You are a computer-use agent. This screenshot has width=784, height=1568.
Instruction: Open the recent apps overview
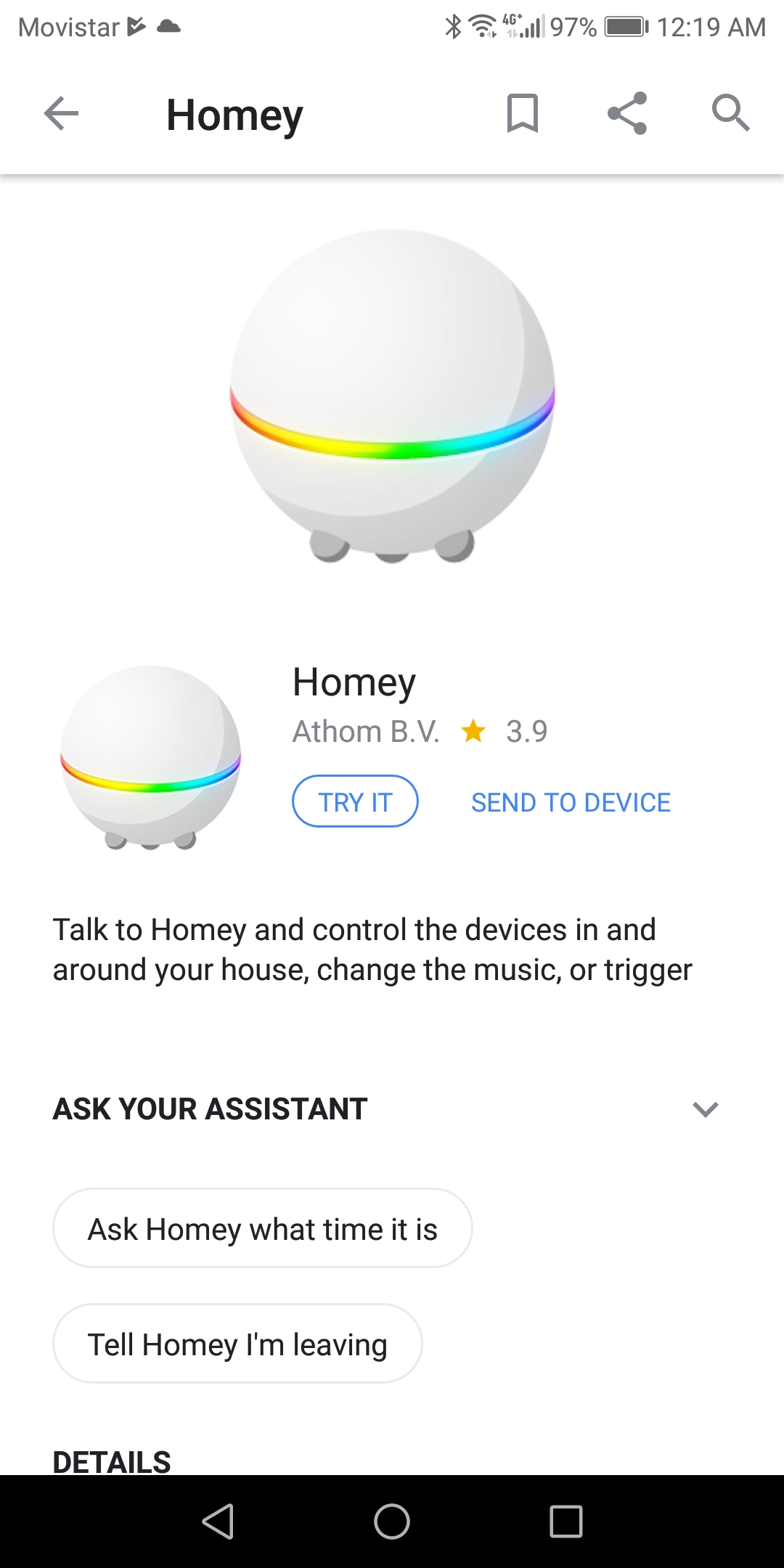566,1522
